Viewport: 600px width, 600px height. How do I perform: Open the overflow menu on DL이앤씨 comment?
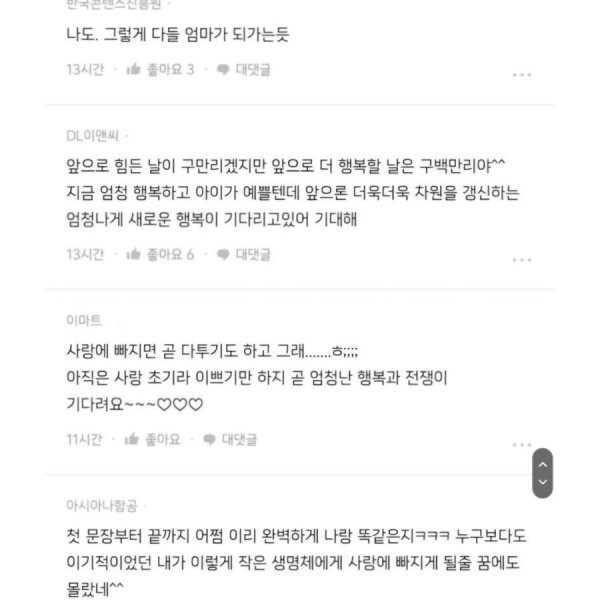click(522, 259)
